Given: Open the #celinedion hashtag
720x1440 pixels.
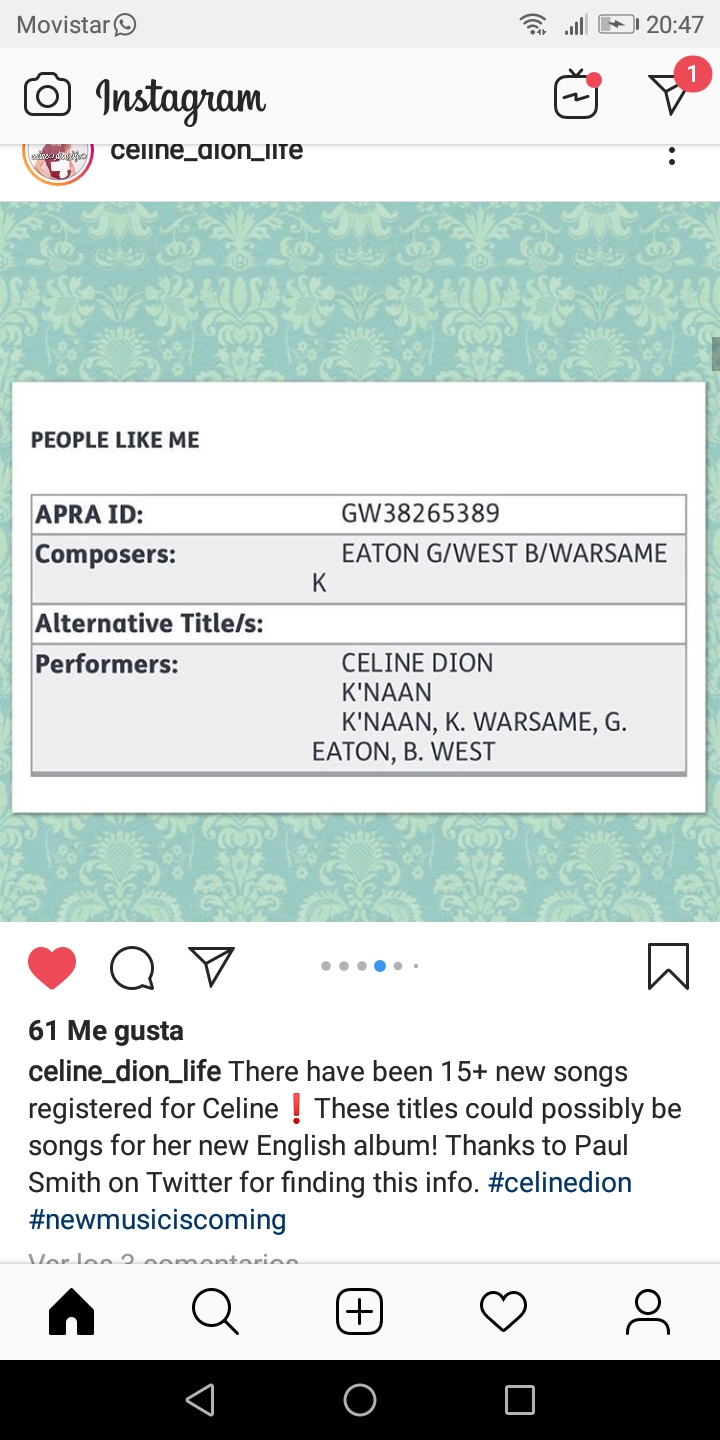Looking at the screenshot, I should [560, 1182].
